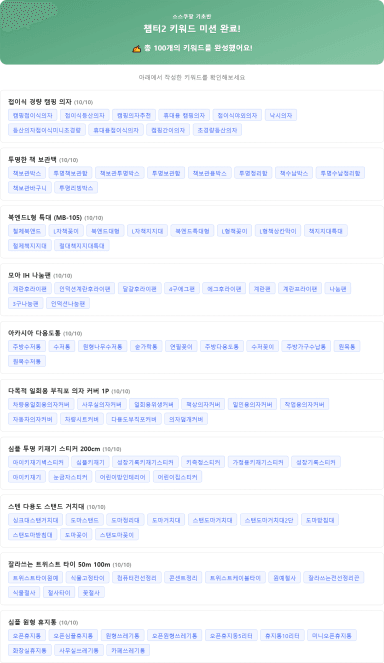Viewport: 384px width, 663px height.
Task: Select the 사무실의자커버 keyword chip
Action: pyautogui.click(x=101, y=405)
